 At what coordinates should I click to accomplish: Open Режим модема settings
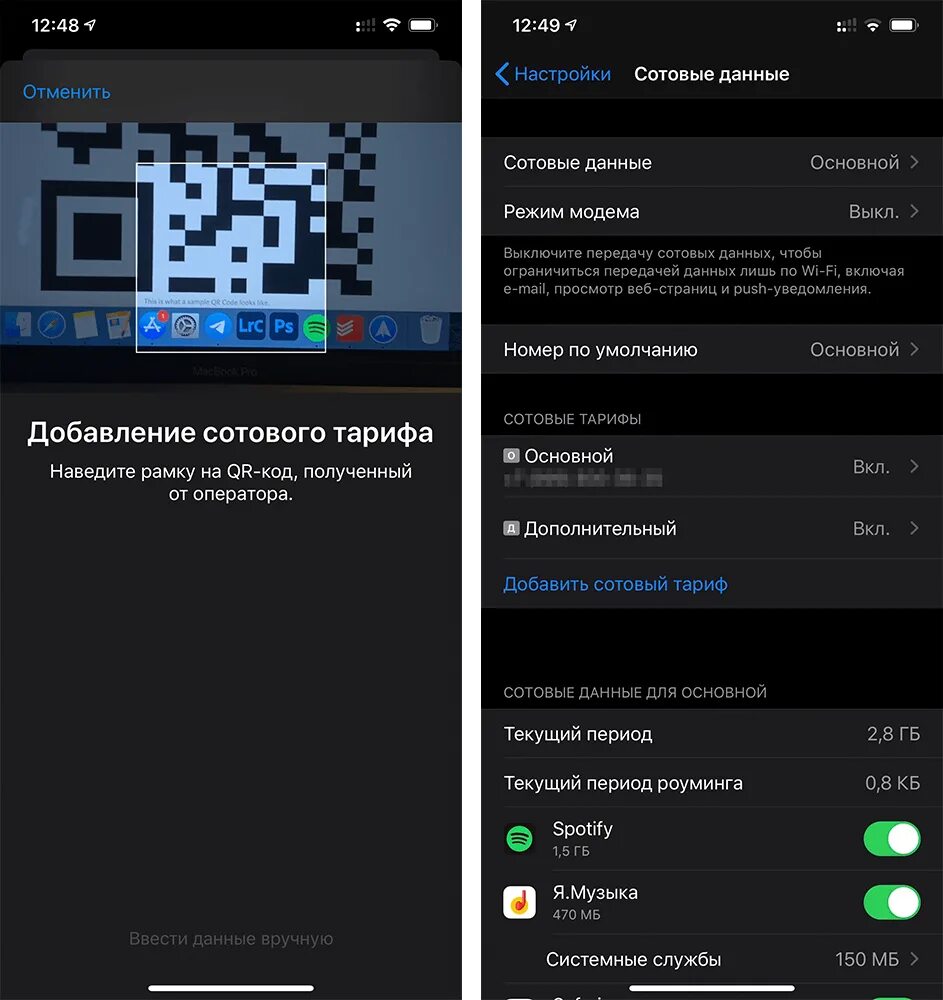[711, 212]
